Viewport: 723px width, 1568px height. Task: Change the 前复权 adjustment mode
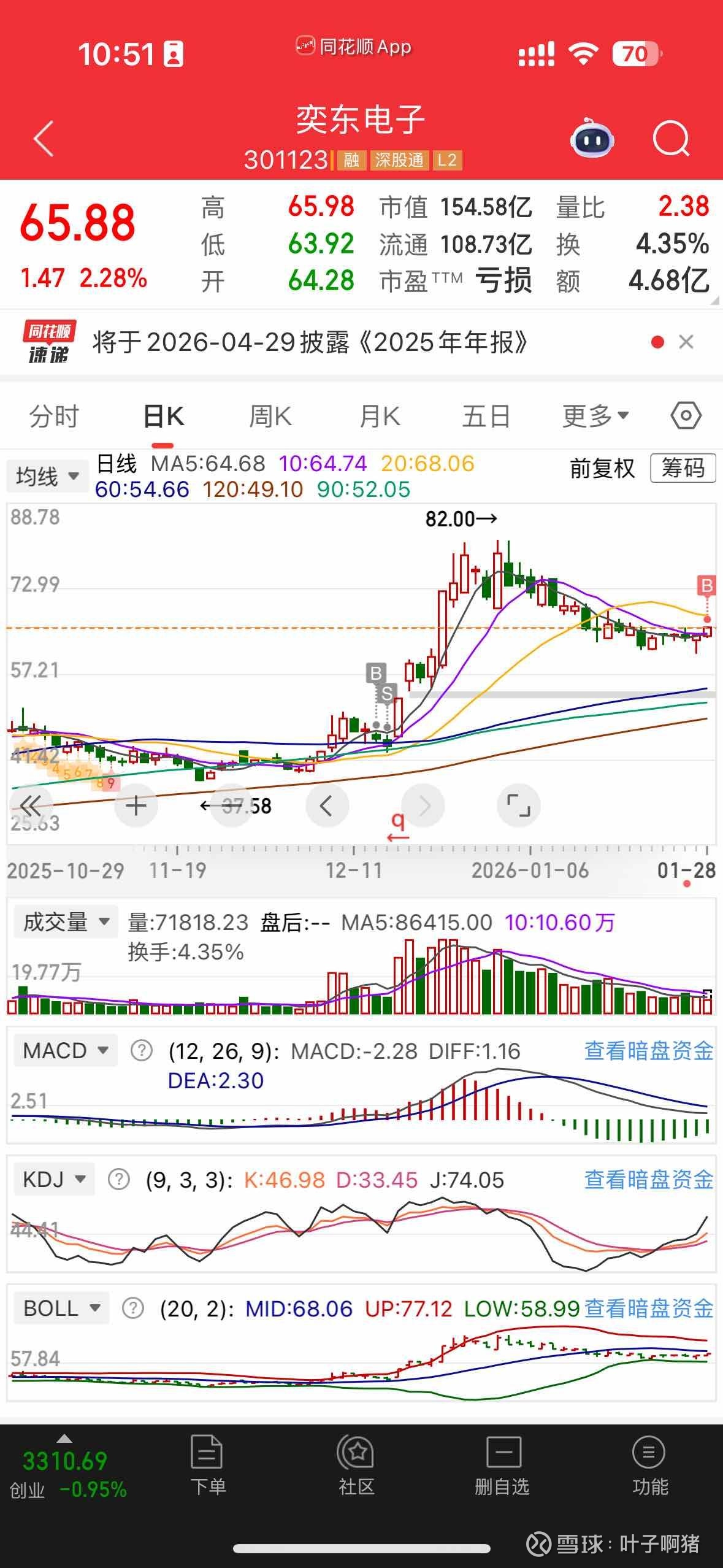tap(602, 469)
